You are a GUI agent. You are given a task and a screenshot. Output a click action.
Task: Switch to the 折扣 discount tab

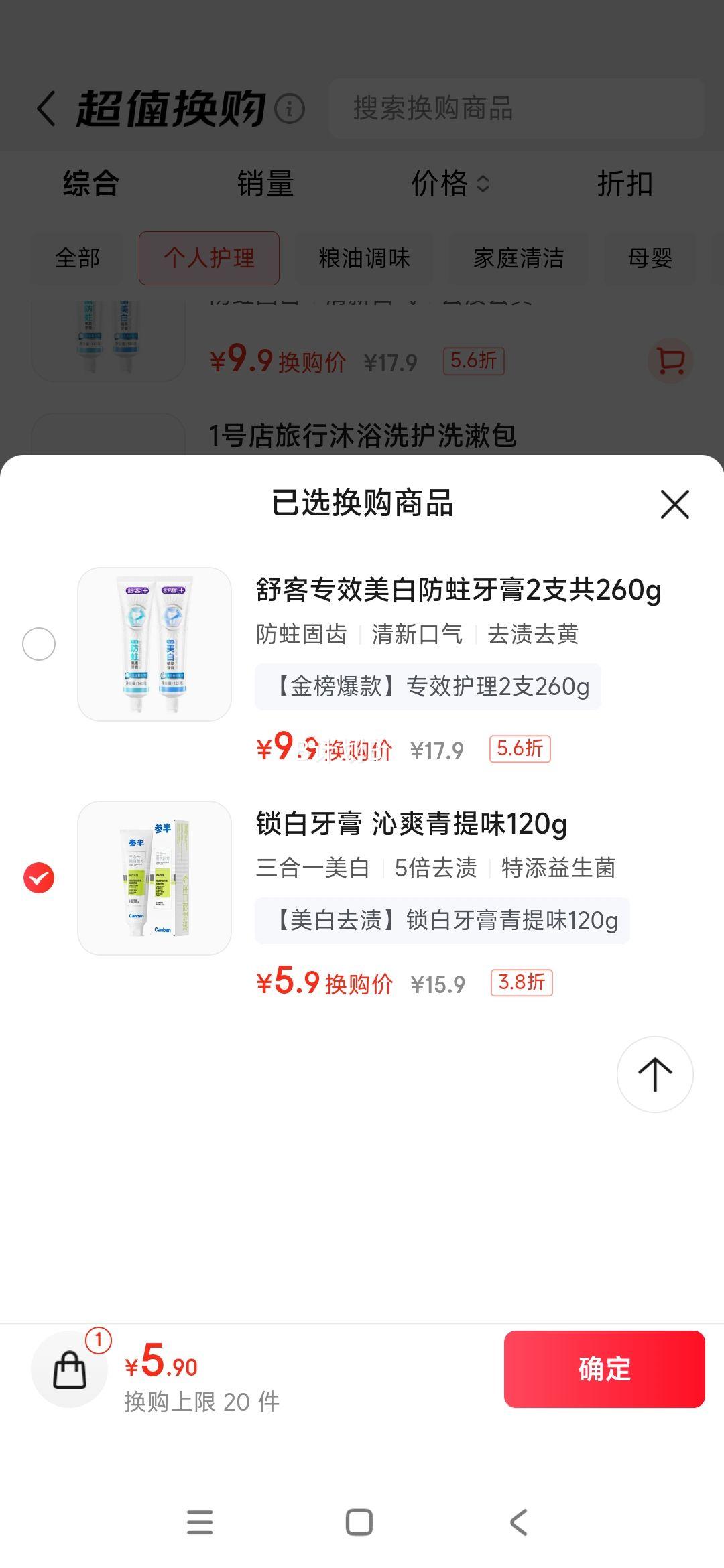[x=626, y=186]
